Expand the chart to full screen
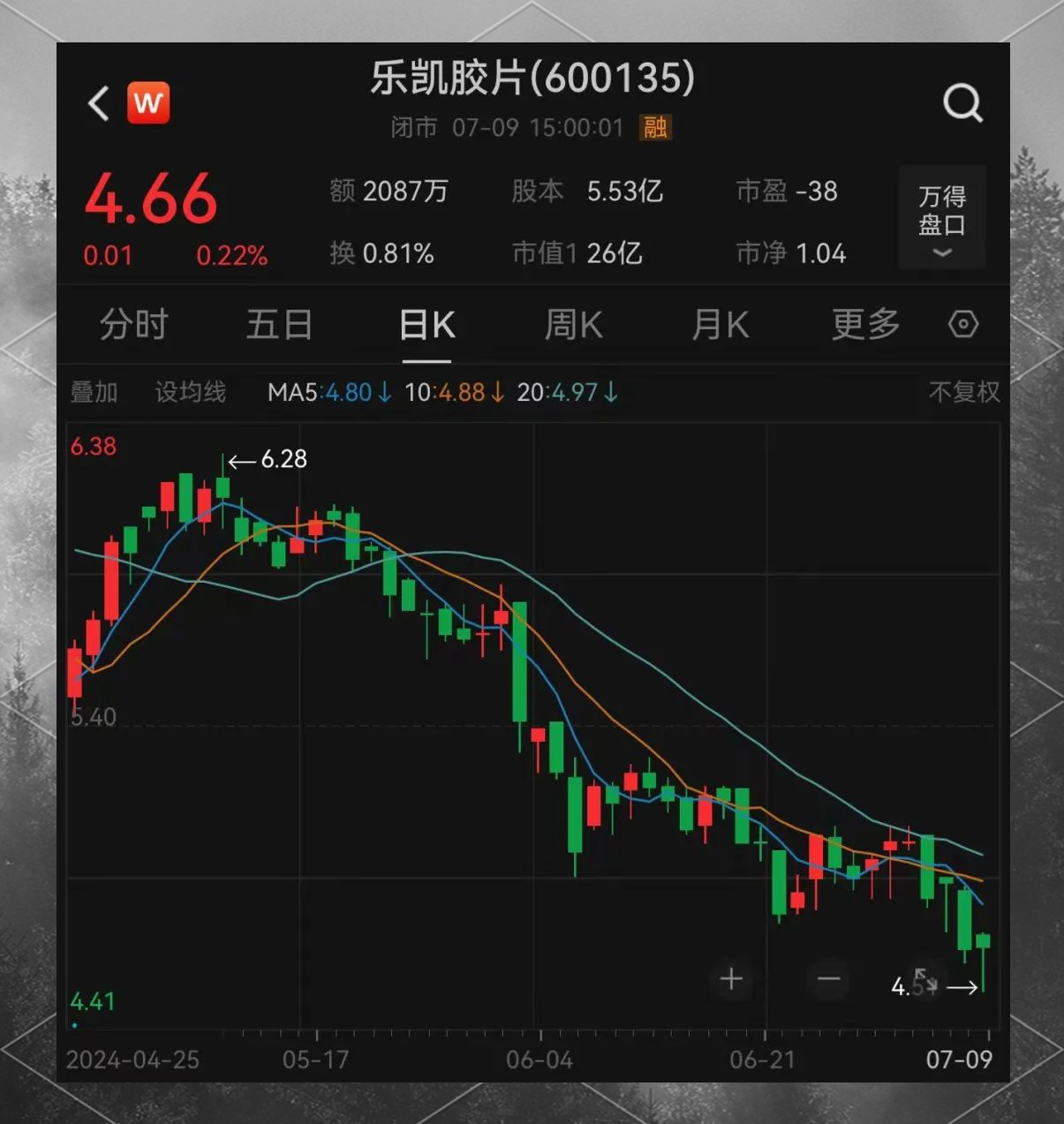Viewport: 1064px width, 1124px height. (x=925, y=979)
